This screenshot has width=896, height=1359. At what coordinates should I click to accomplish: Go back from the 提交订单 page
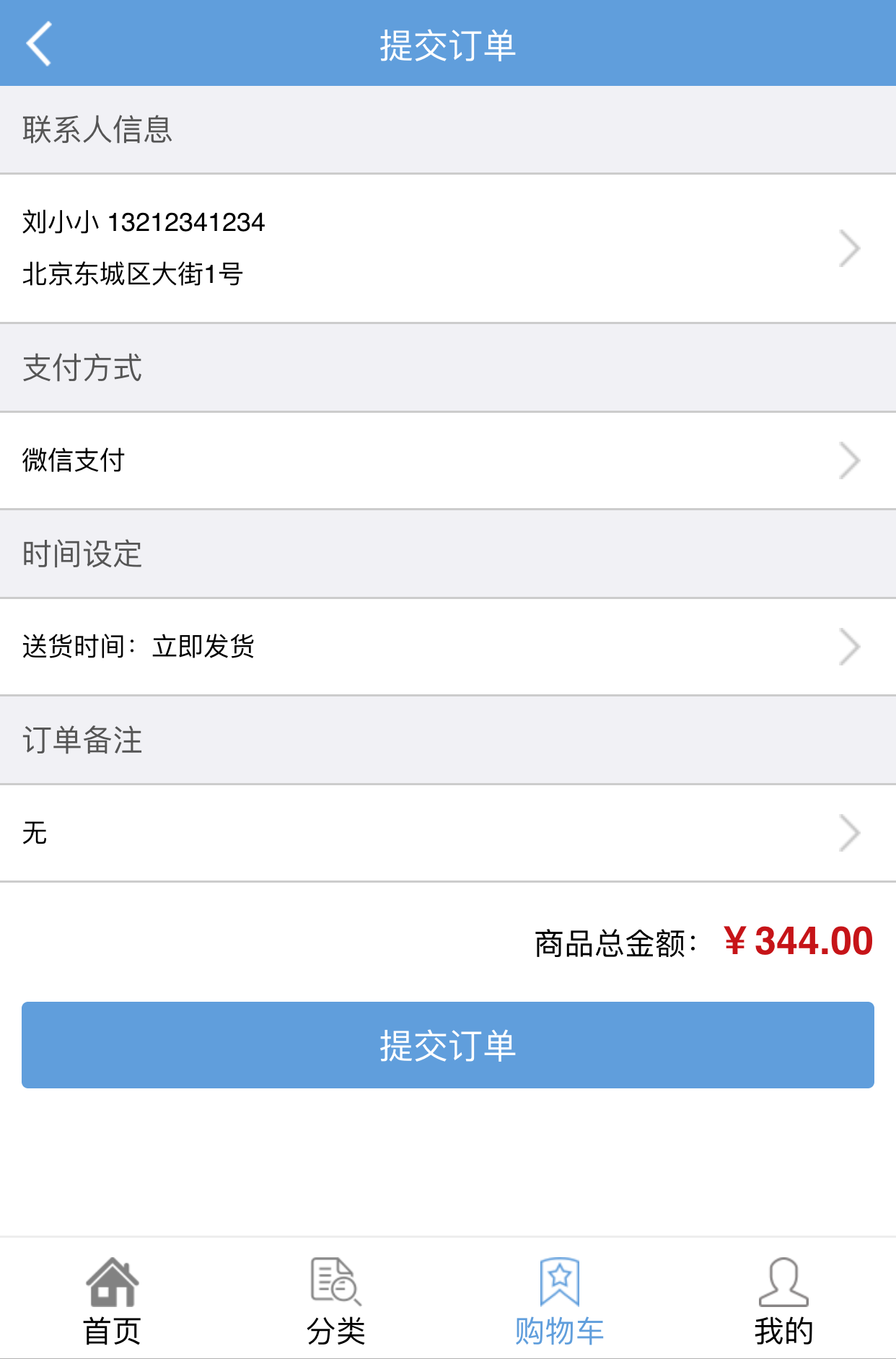tap(39, 43)
